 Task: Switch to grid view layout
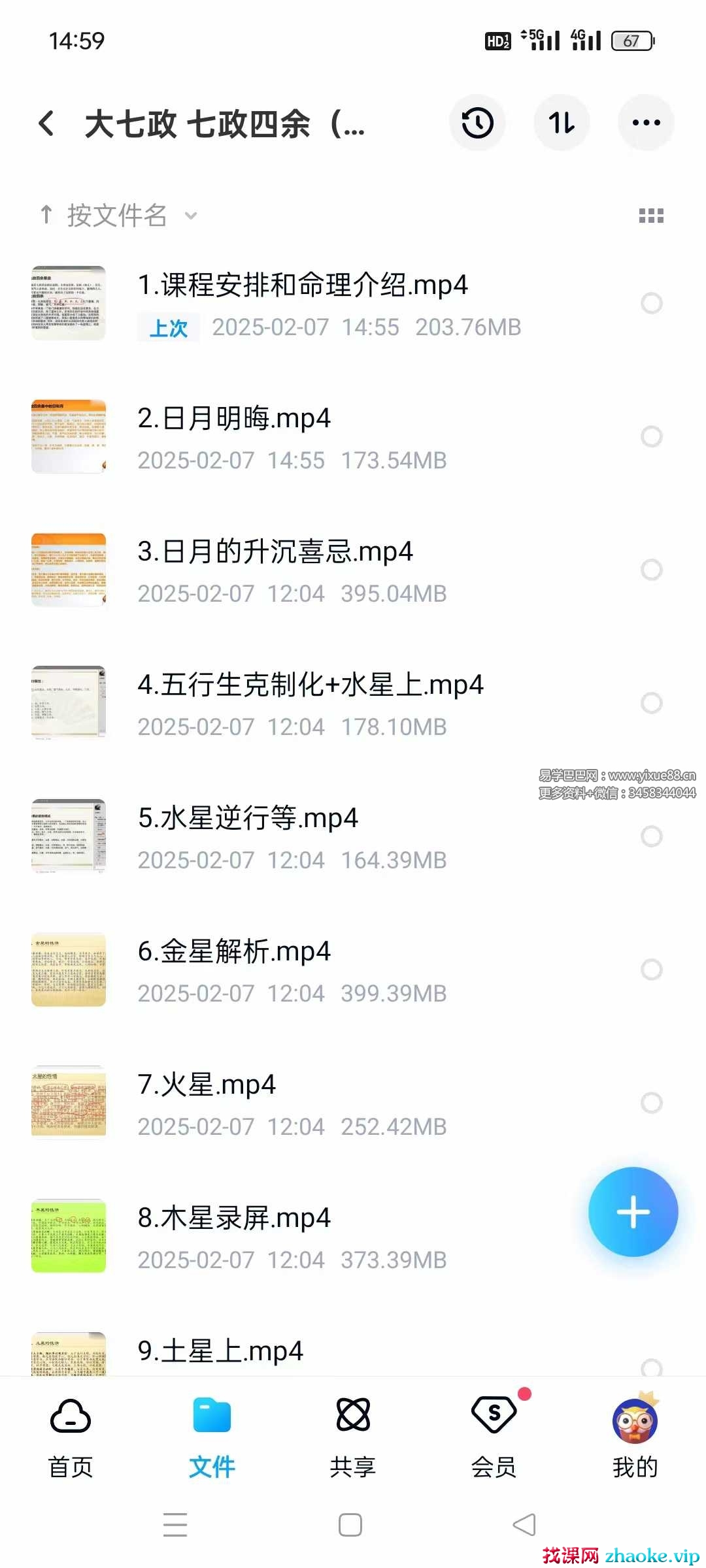pyautogui.click(x=651, y=216)
